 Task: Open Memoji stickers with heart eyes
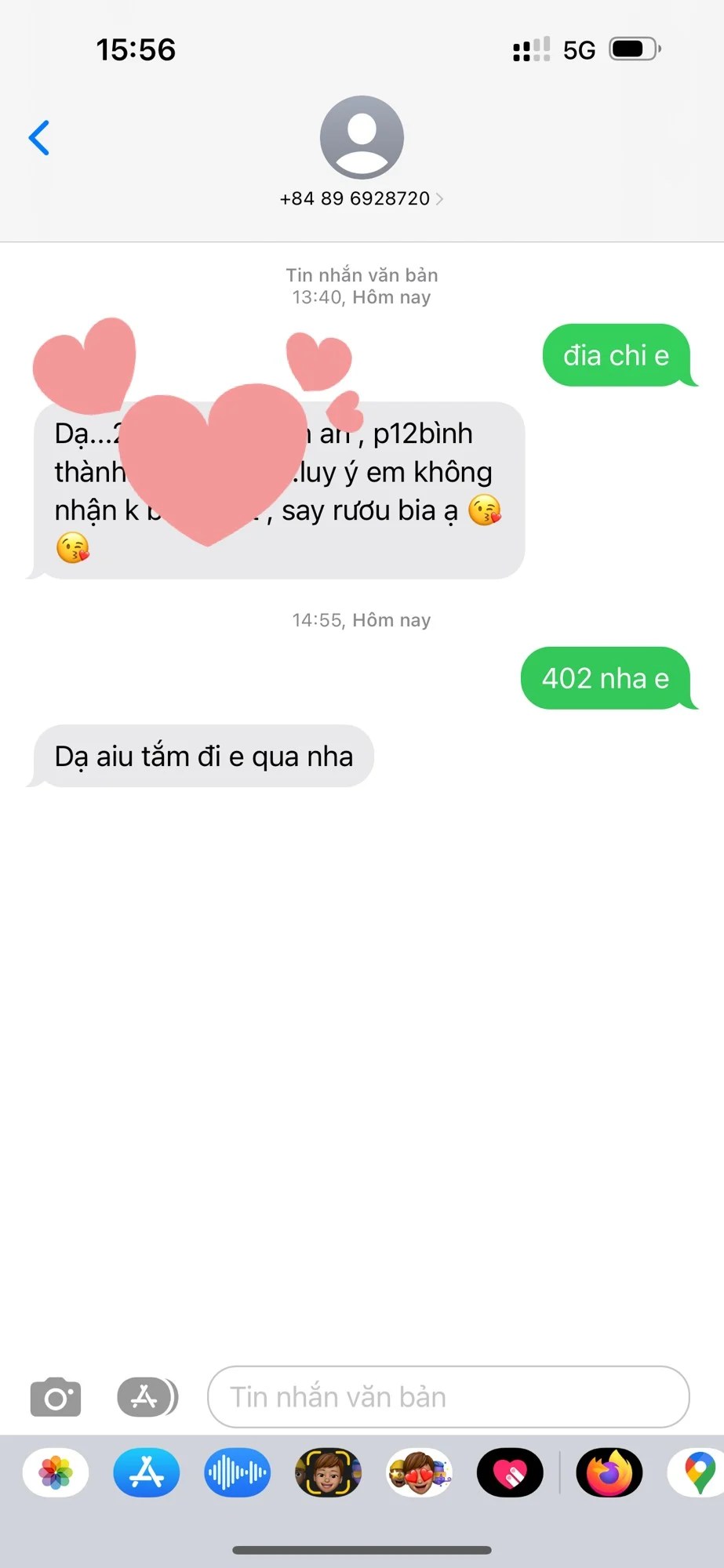[419, 1472]
